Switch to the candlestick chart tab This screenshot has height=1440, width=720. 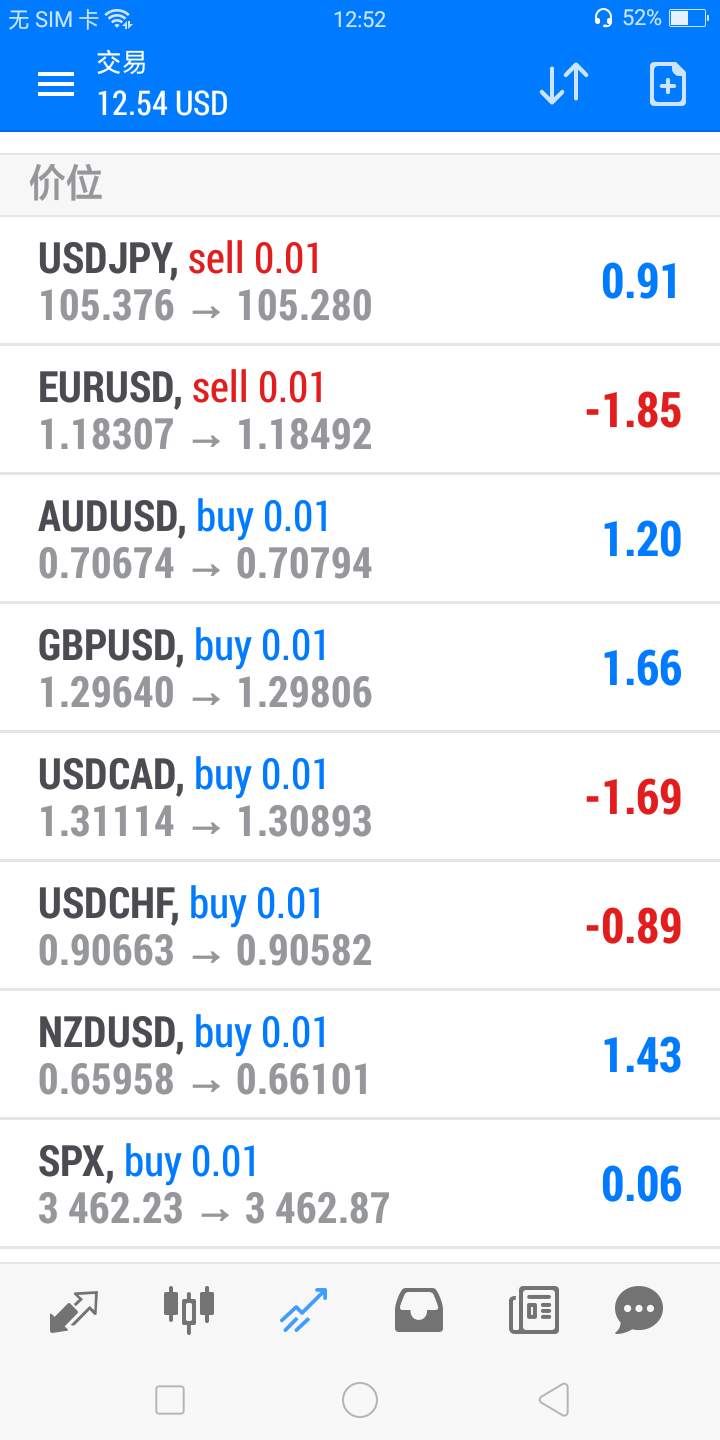click(x=188, y=1308)
